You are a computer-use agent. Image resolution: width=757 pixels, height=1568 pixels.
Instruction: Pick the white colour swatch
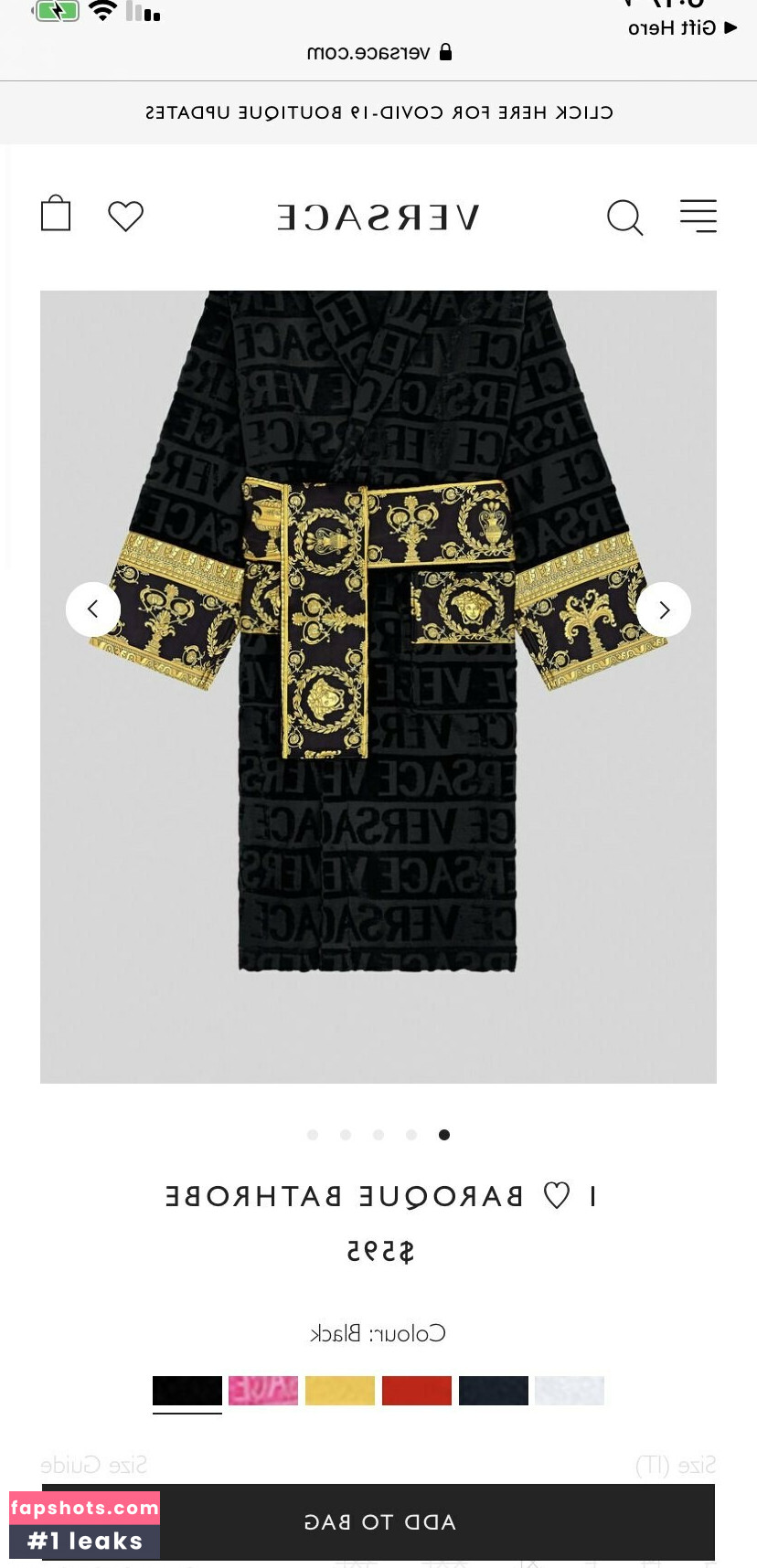pos(570,1391)
